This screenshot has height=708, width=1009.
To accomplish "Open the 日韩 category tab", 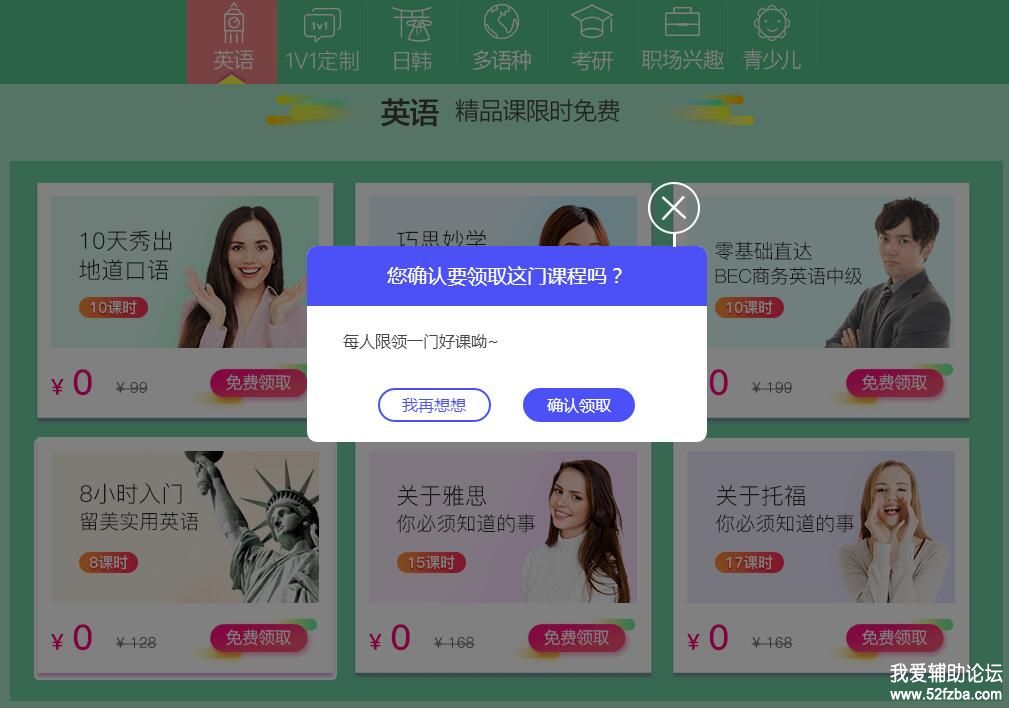I will 412,40.
